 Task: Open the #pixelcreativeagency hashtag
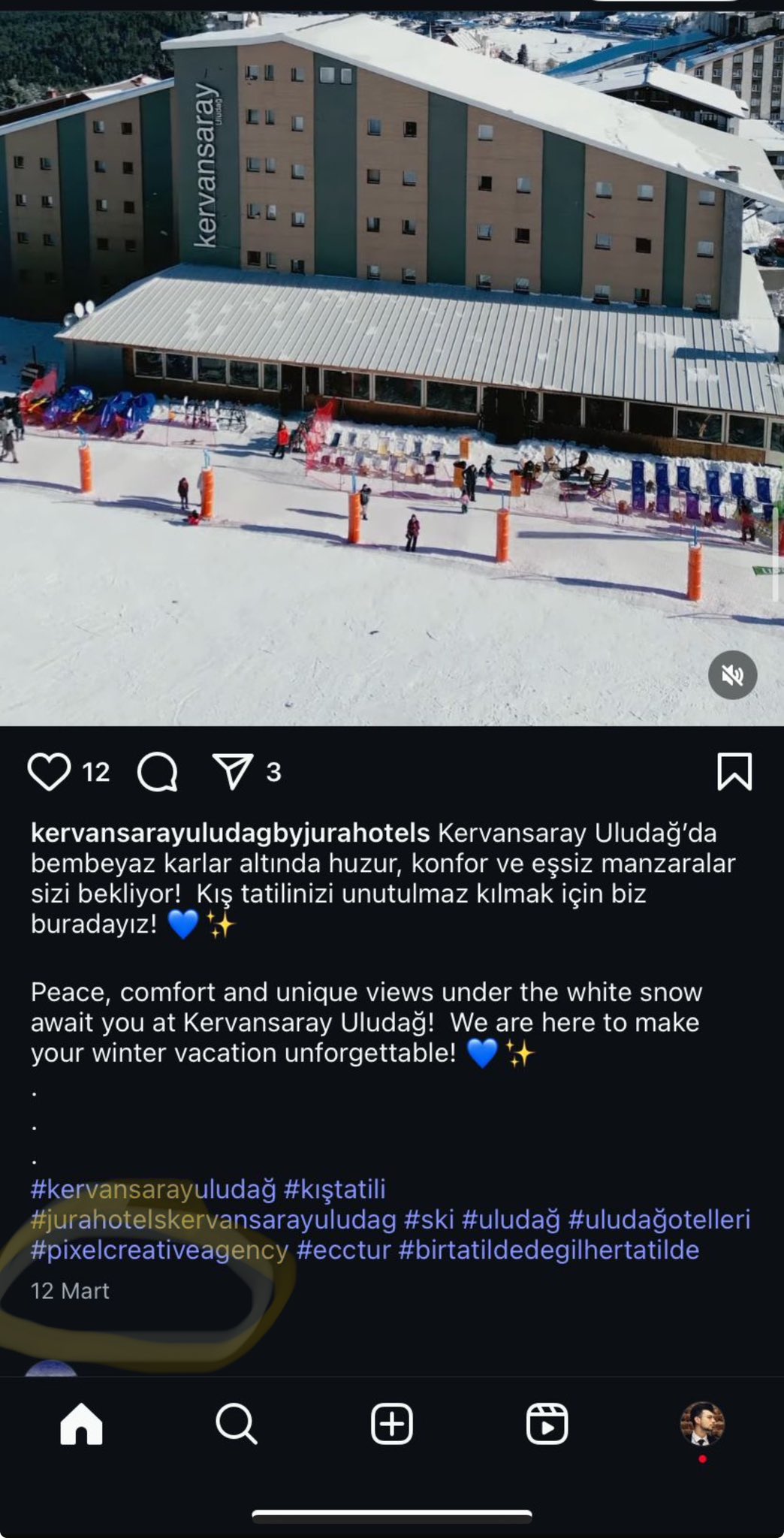pyautogui.click(x=159, y=1250)
